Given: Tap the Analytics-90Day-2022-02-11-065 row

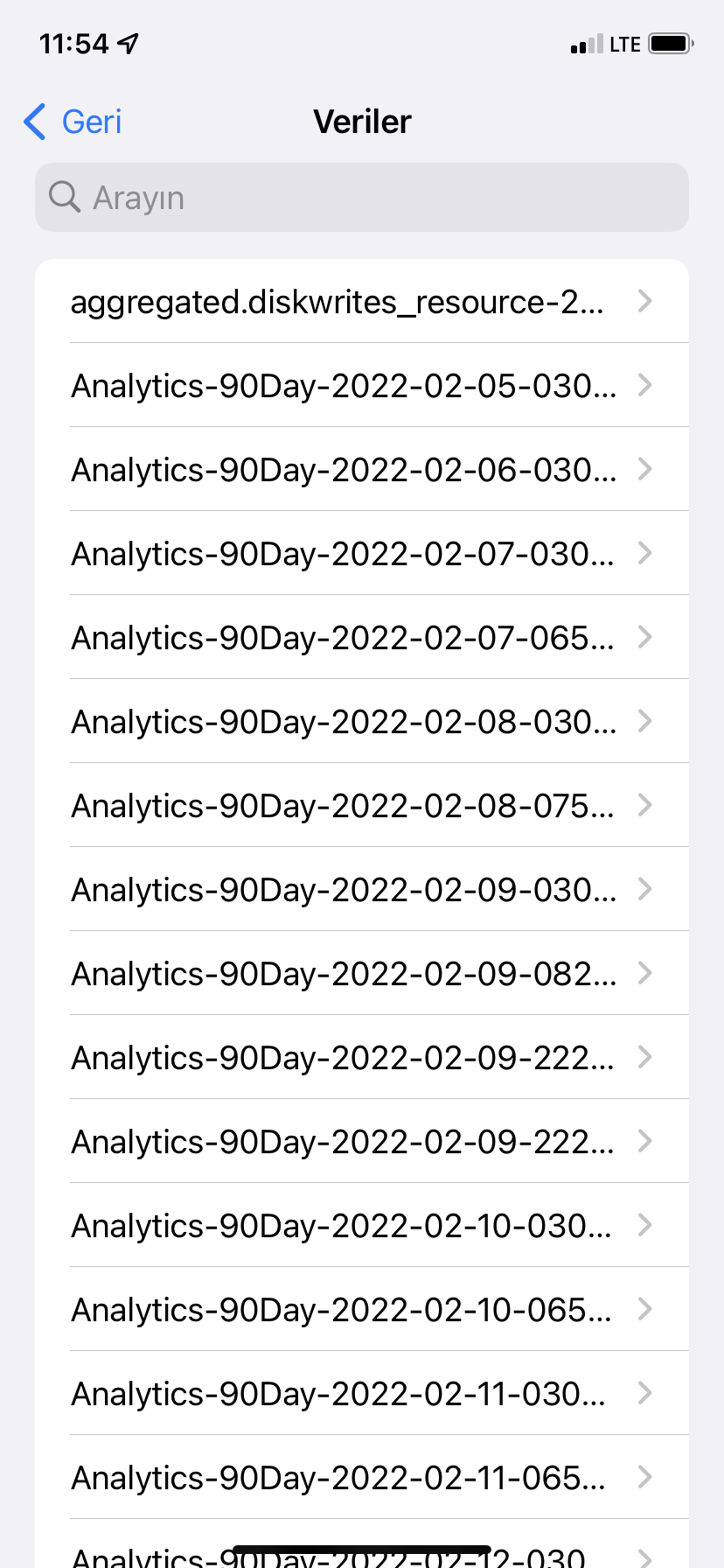Looking at the screenshot, I should coord(362,1477).
